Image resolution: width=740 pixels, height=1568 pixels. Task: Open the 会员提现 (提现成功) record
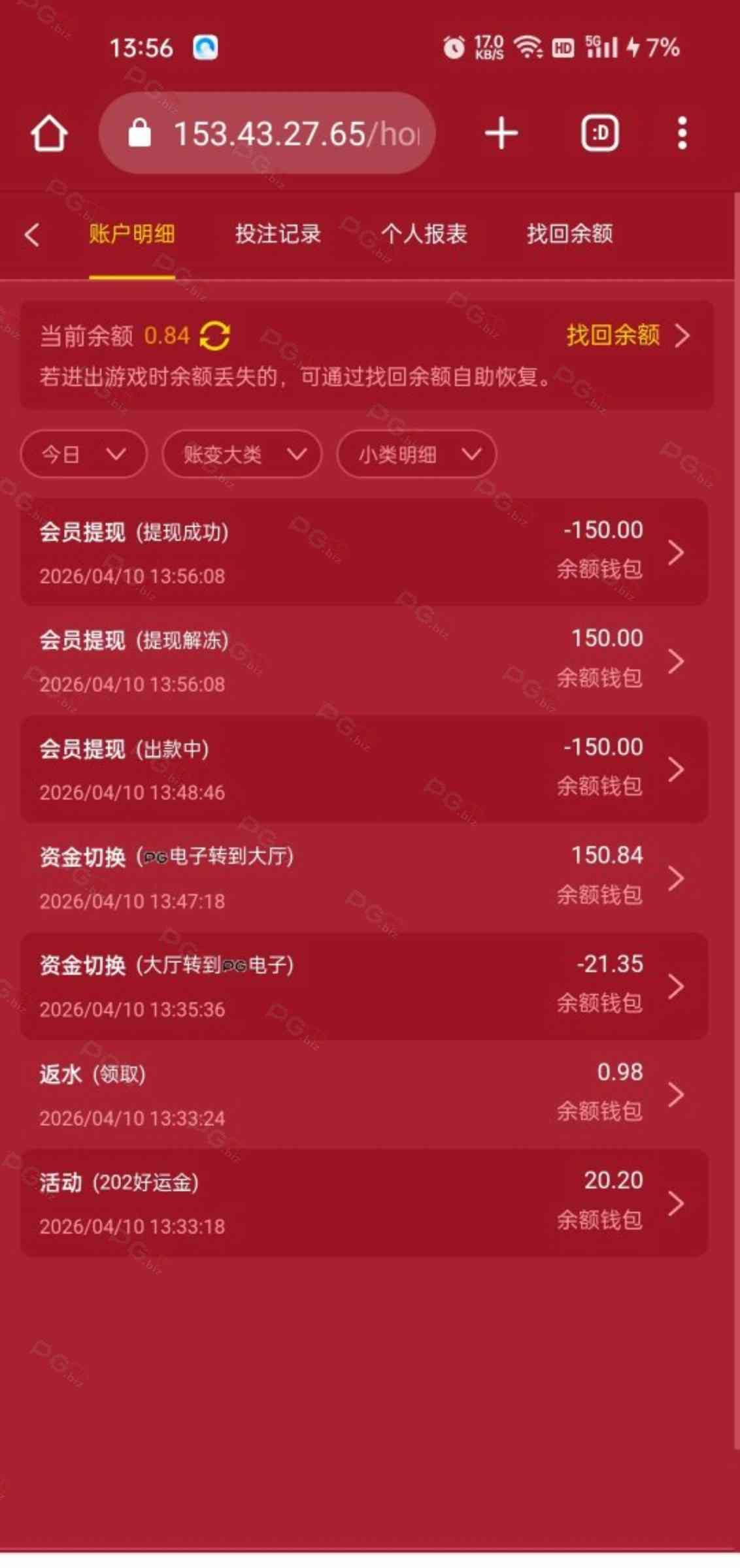tap(363, 553)
